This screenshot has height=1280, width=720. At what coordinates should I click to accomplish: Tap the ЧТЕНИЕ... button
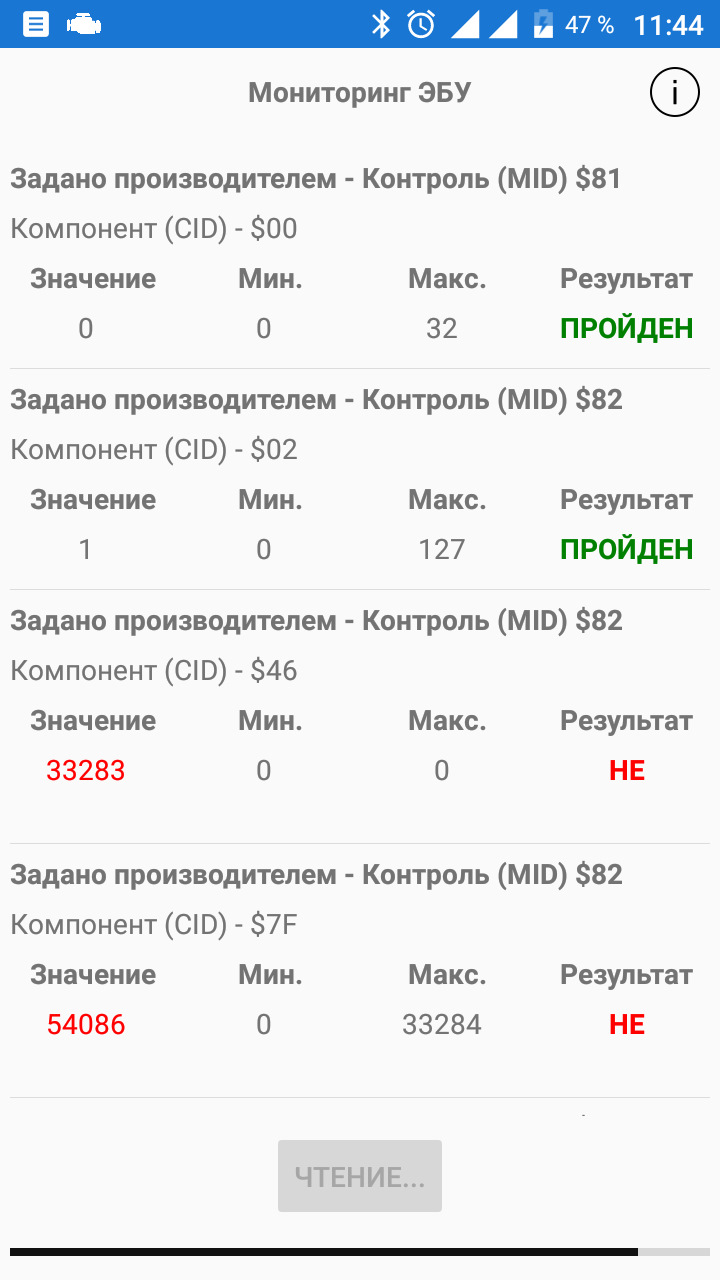point(360,1176)
